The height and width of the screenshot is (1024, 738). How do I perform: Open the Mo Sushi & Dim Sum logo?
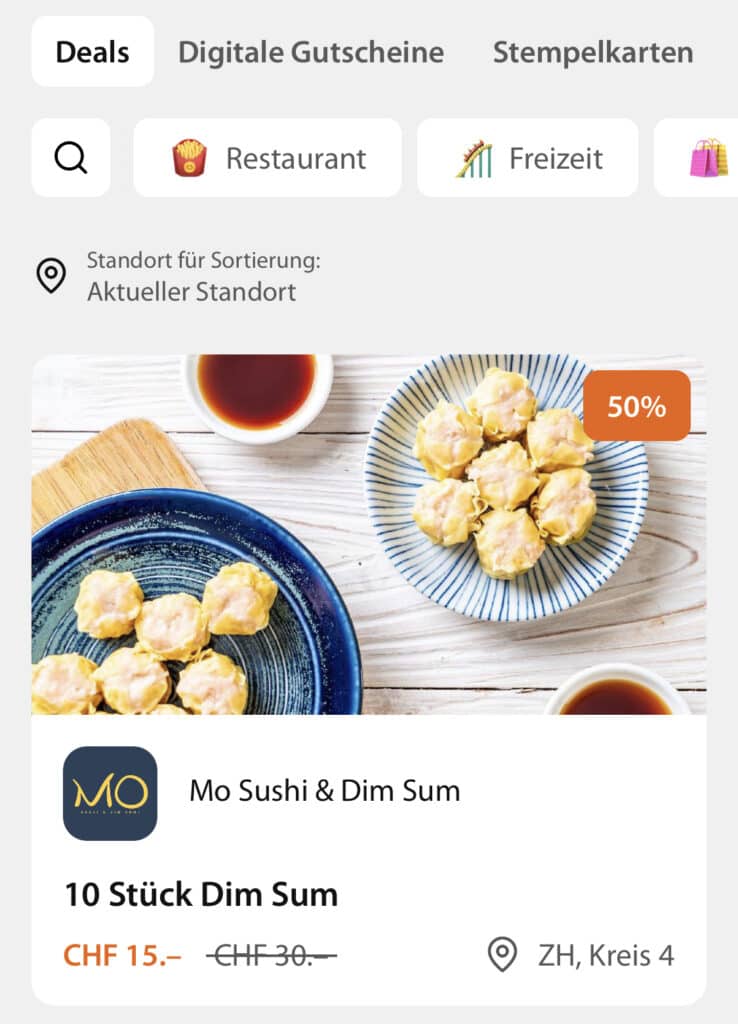point(109,791)
